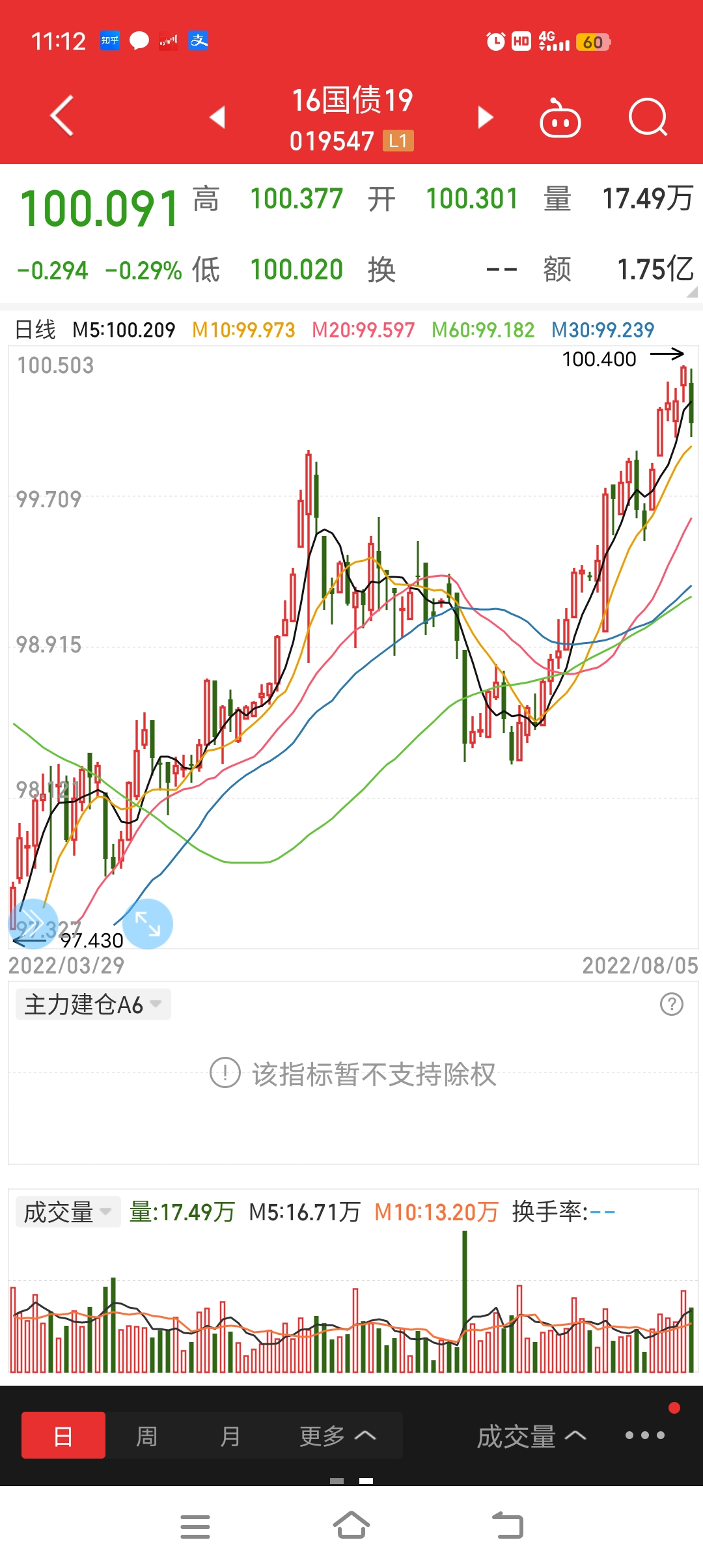Open the search magnifier

coord(648,118)
